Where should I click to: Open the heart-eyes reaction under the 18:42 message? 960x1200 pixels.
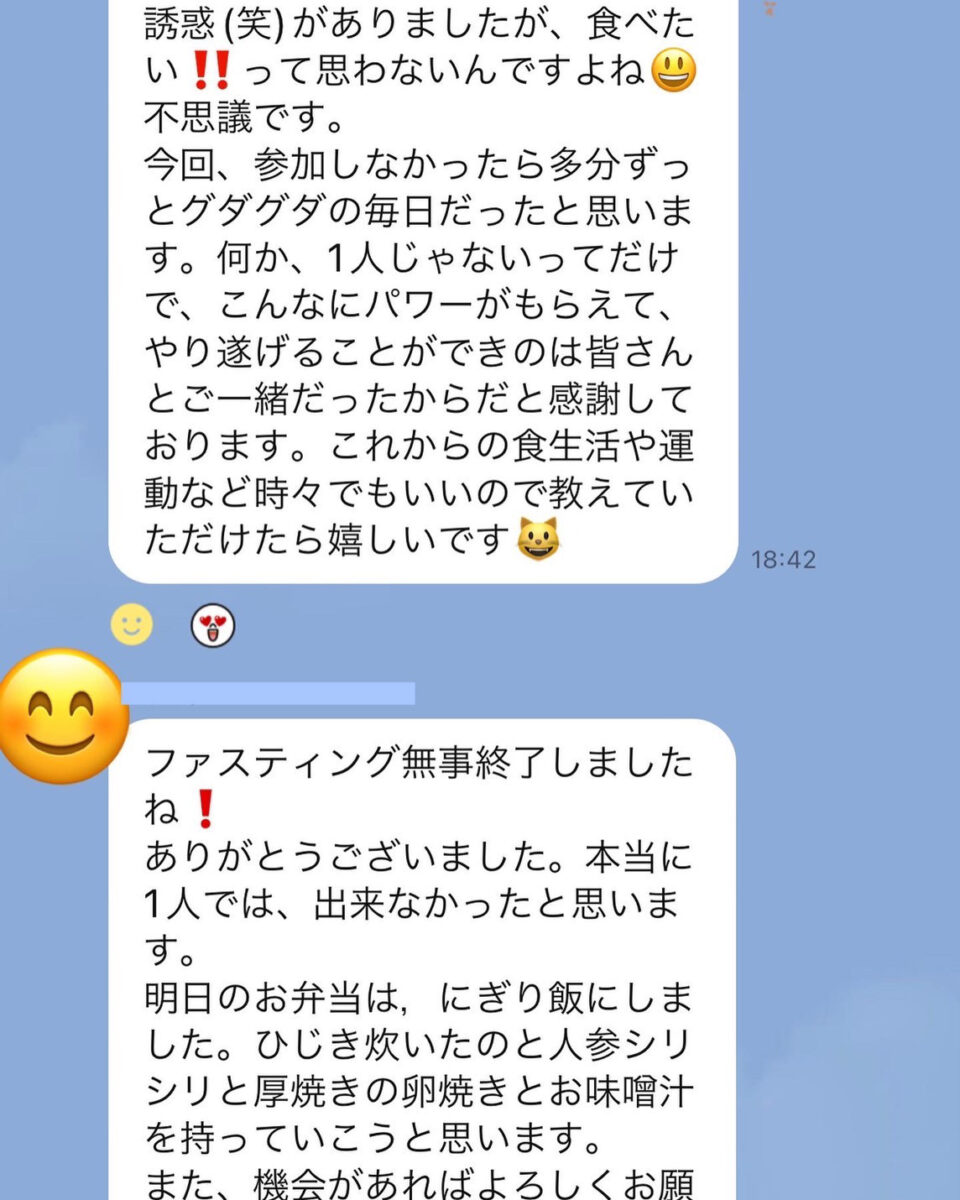pyautogui.click(x=213, y=626)
